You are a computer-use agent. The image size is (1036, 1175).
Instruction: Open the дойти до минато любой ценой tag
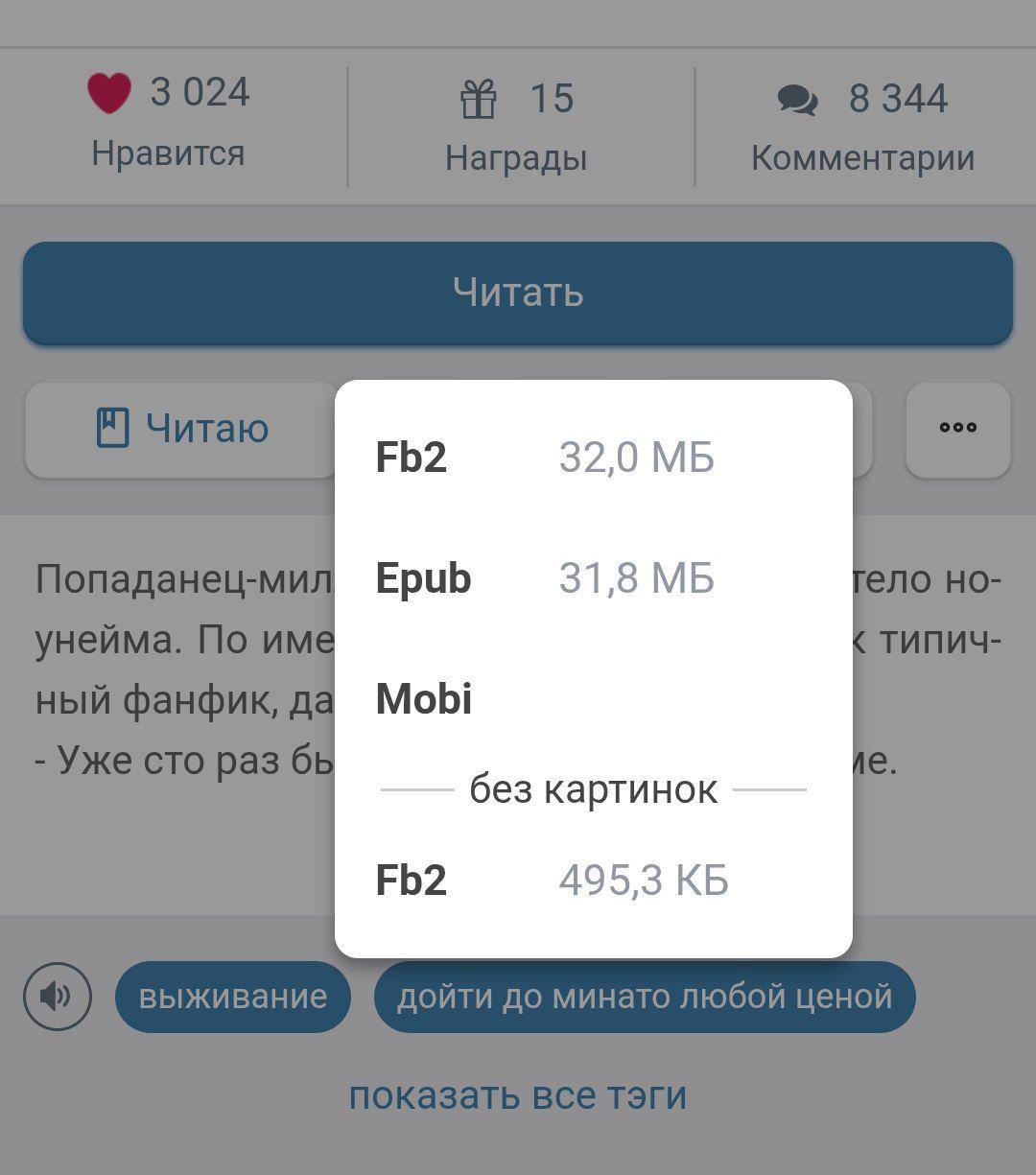645,997
